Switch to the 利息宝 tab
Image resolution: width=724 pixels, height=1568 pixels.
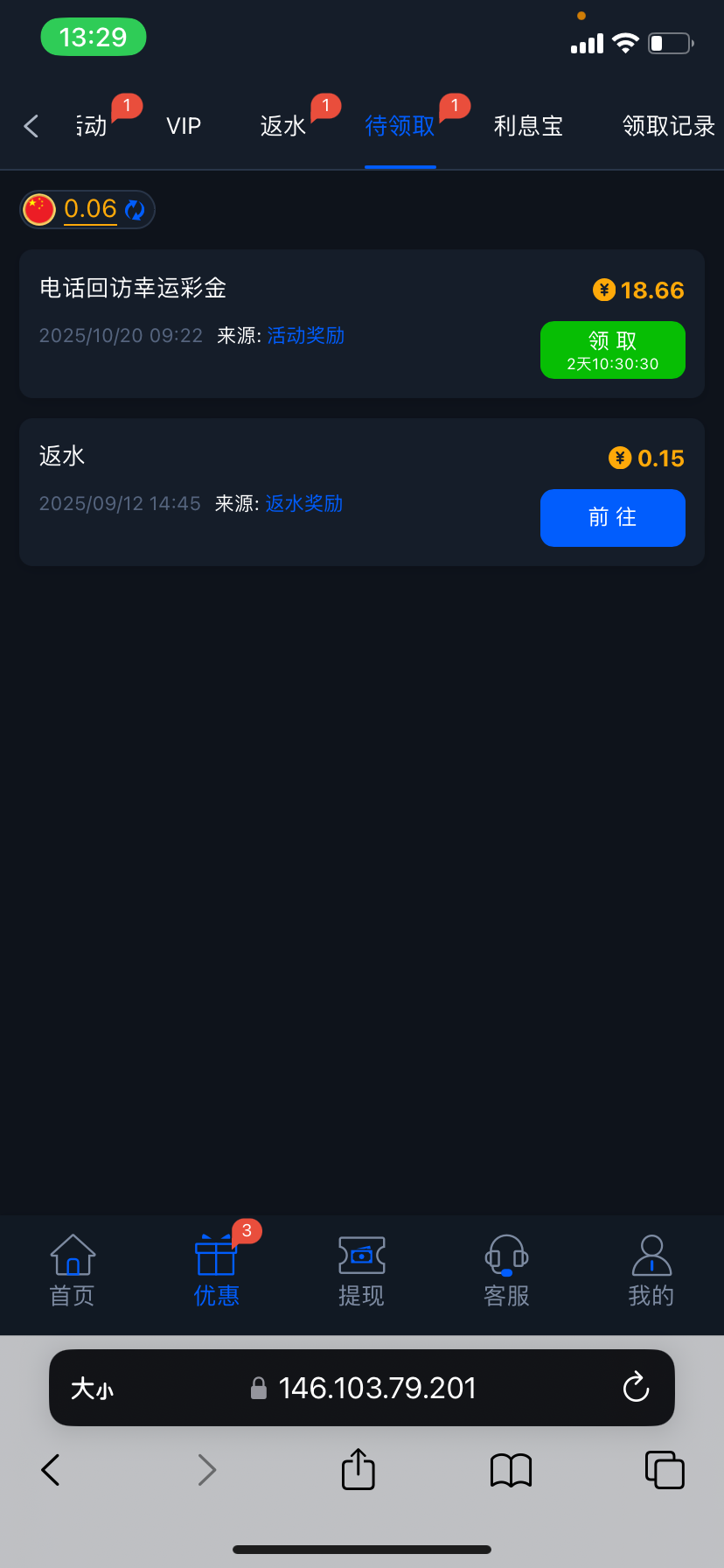tap(528, 125)
